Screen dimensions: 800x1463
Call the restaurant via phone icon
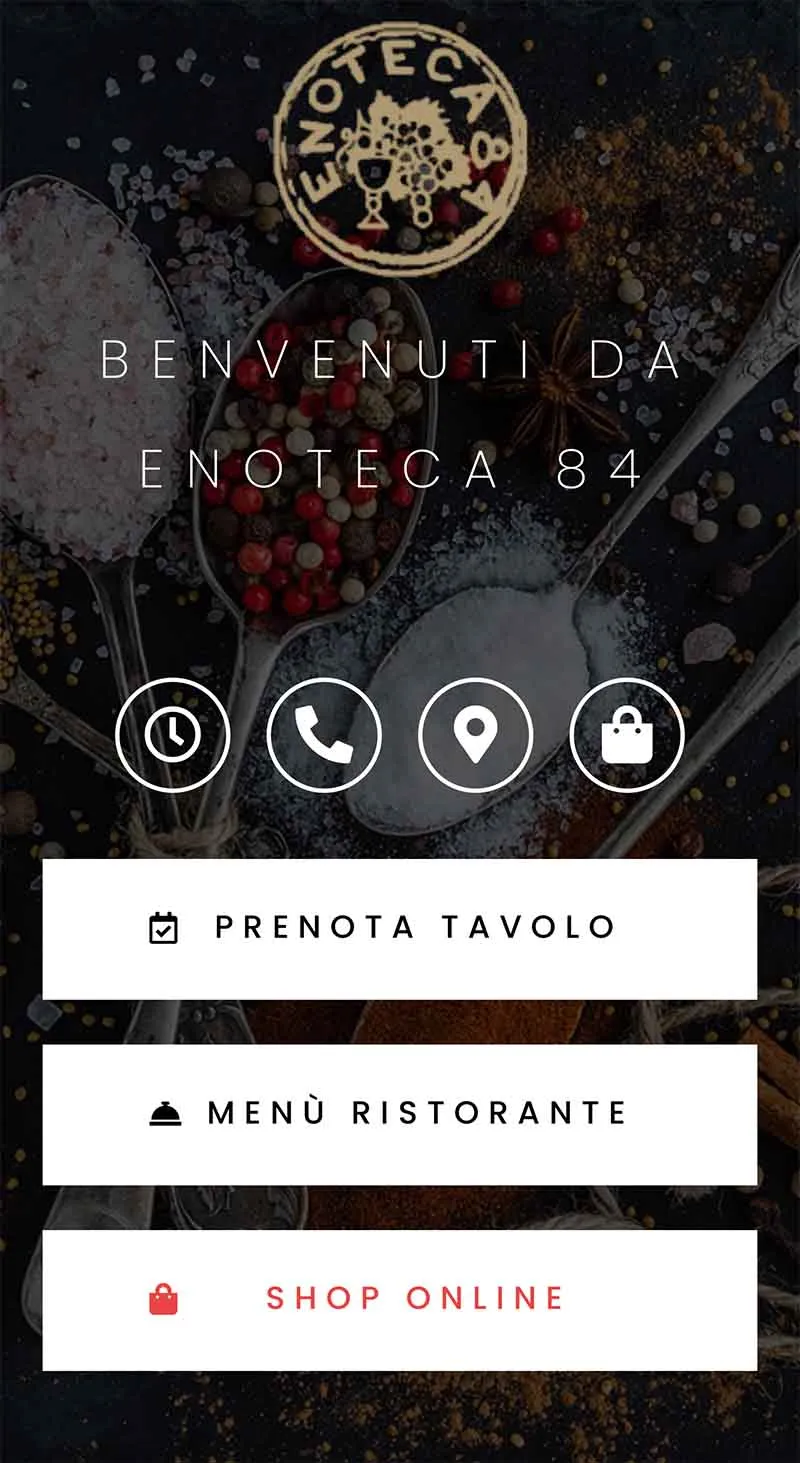click(324, 735)
